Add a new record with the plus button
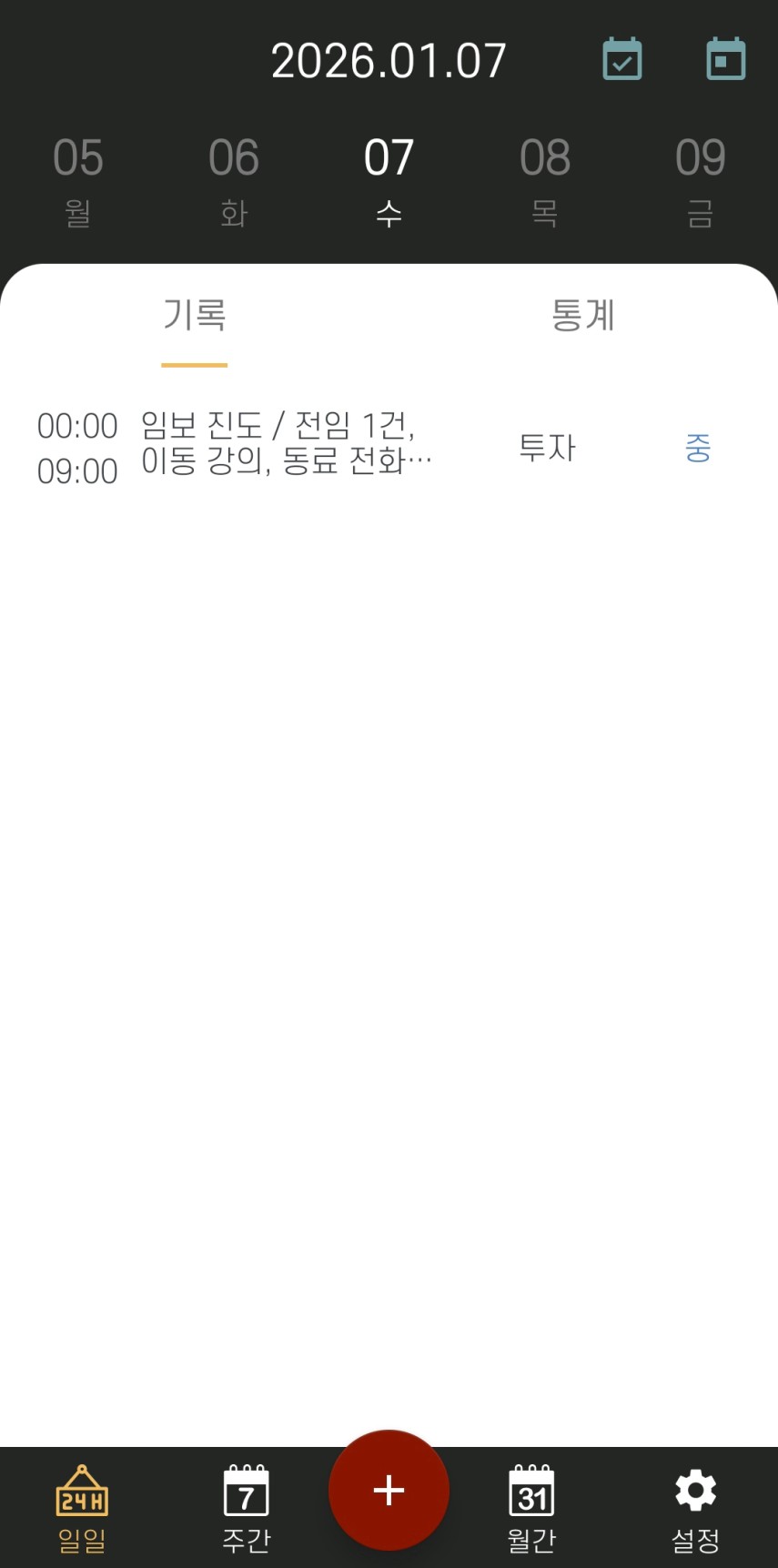This screenshot has width=778, height=1568. pyautogui.click(x=389, y=1491)
